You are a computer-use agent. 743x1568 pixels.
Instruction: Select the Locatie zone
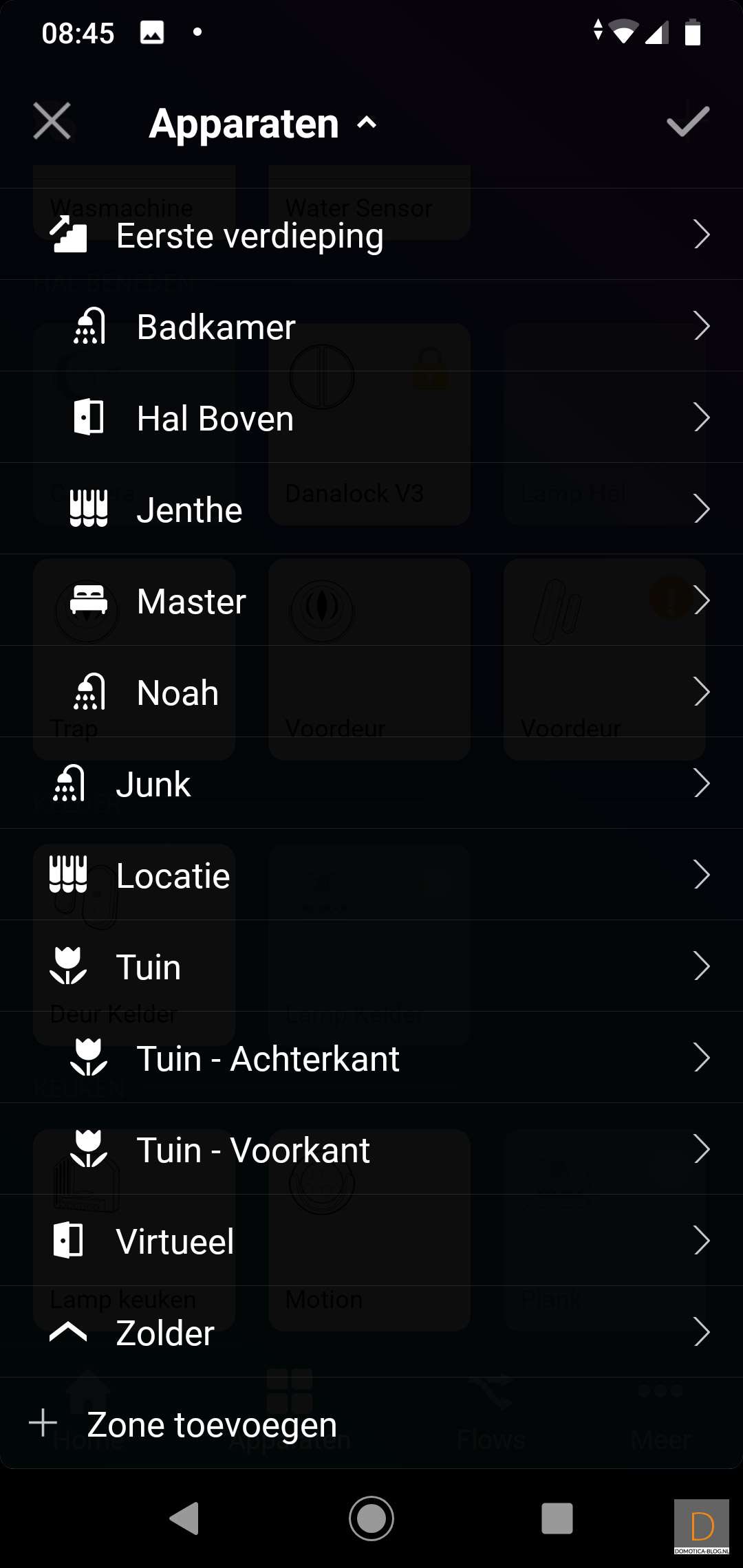[x=371, y=875]
